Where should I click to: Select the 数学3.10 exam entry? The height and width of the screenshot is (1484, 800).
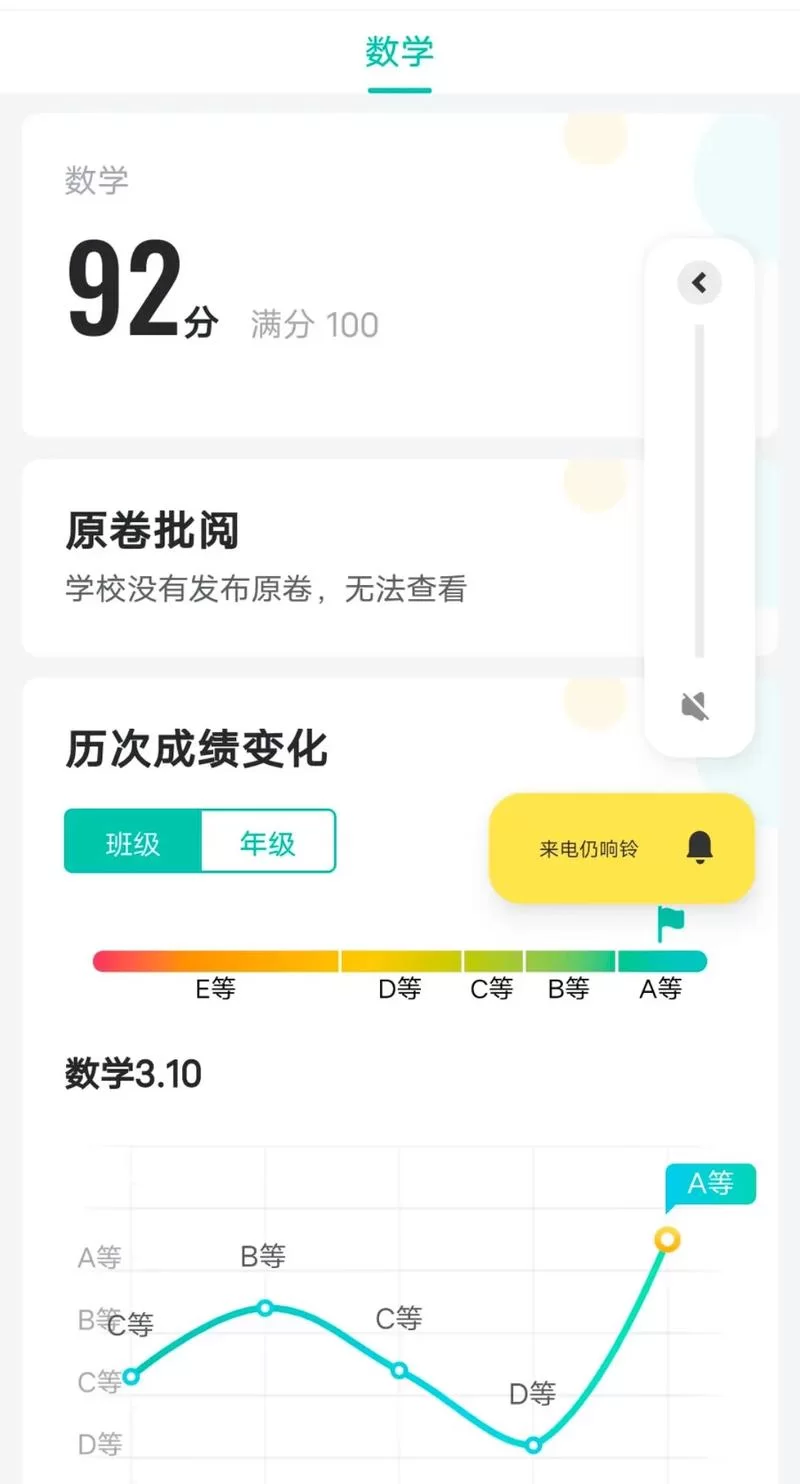(132, 1073)
